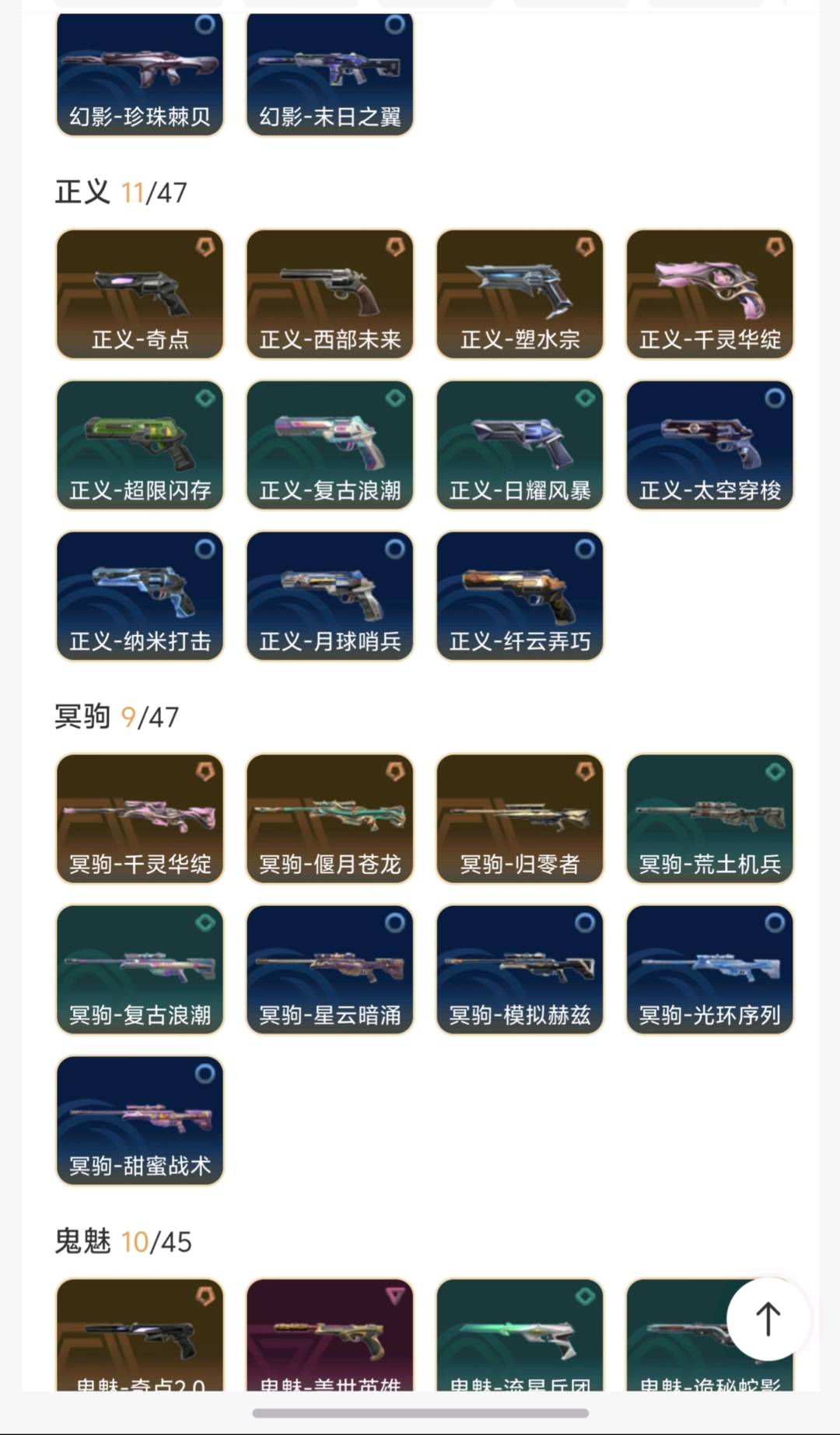This screenshot has width=840, height=1435.
Task: Open the 幻影-末日之翼 skin card
Action: (x=330, y=74)
